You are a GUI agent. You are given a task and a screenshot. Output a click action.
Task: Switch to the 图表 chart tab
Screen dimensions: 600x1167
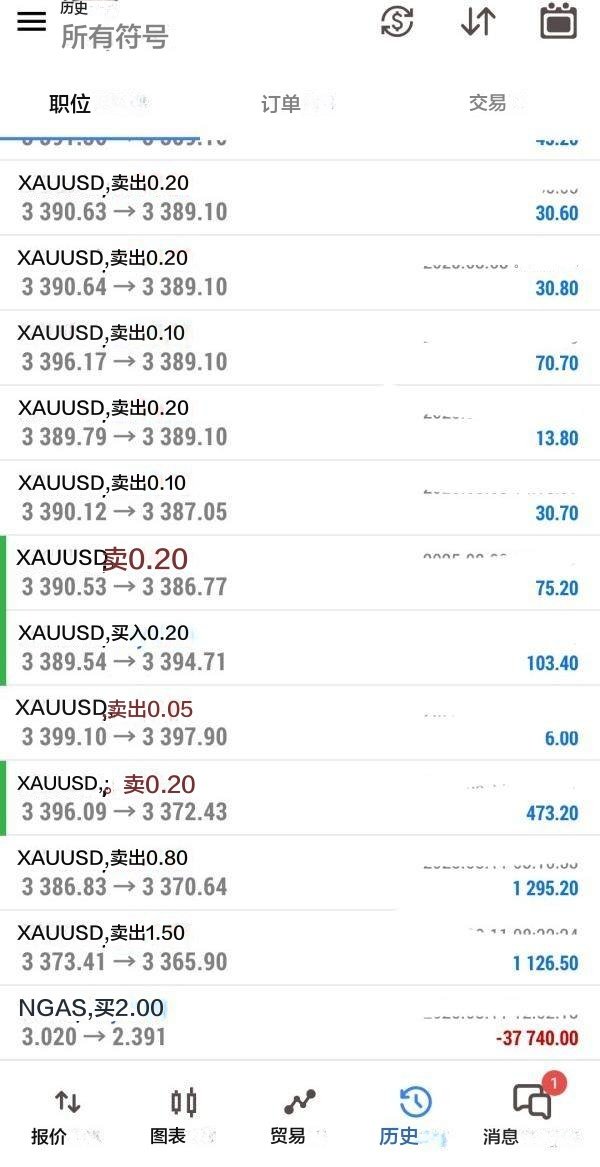click(183, 1116)
